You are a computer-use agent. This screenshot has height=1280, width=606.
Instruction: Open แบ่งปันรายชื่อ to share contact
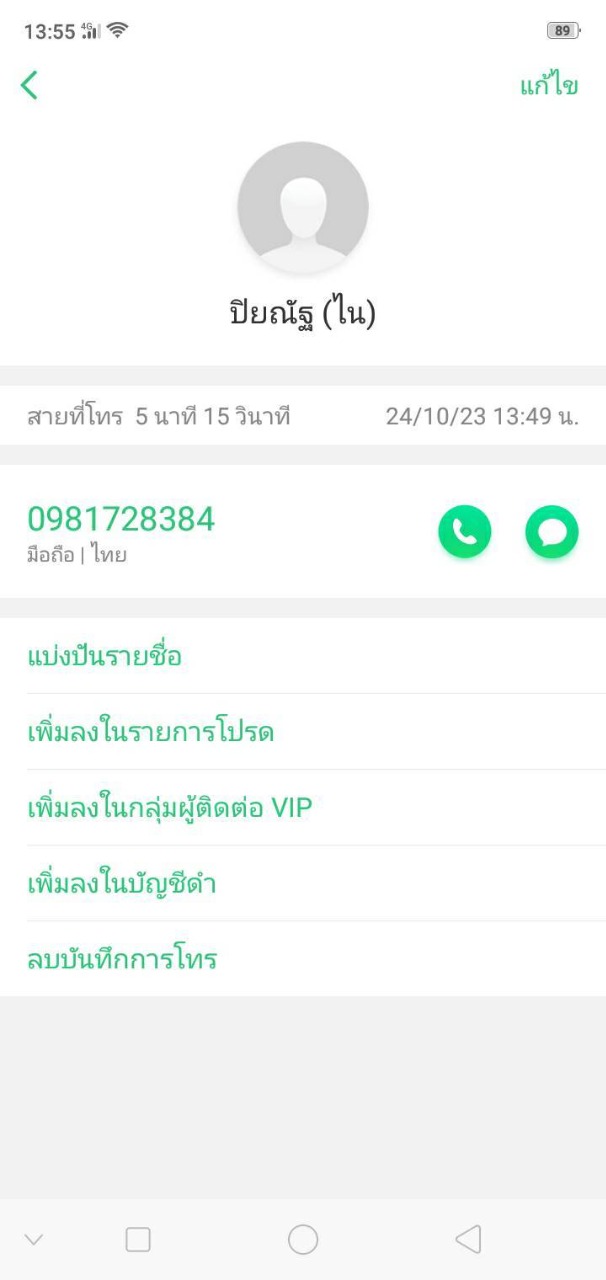[x=104, y=657]
